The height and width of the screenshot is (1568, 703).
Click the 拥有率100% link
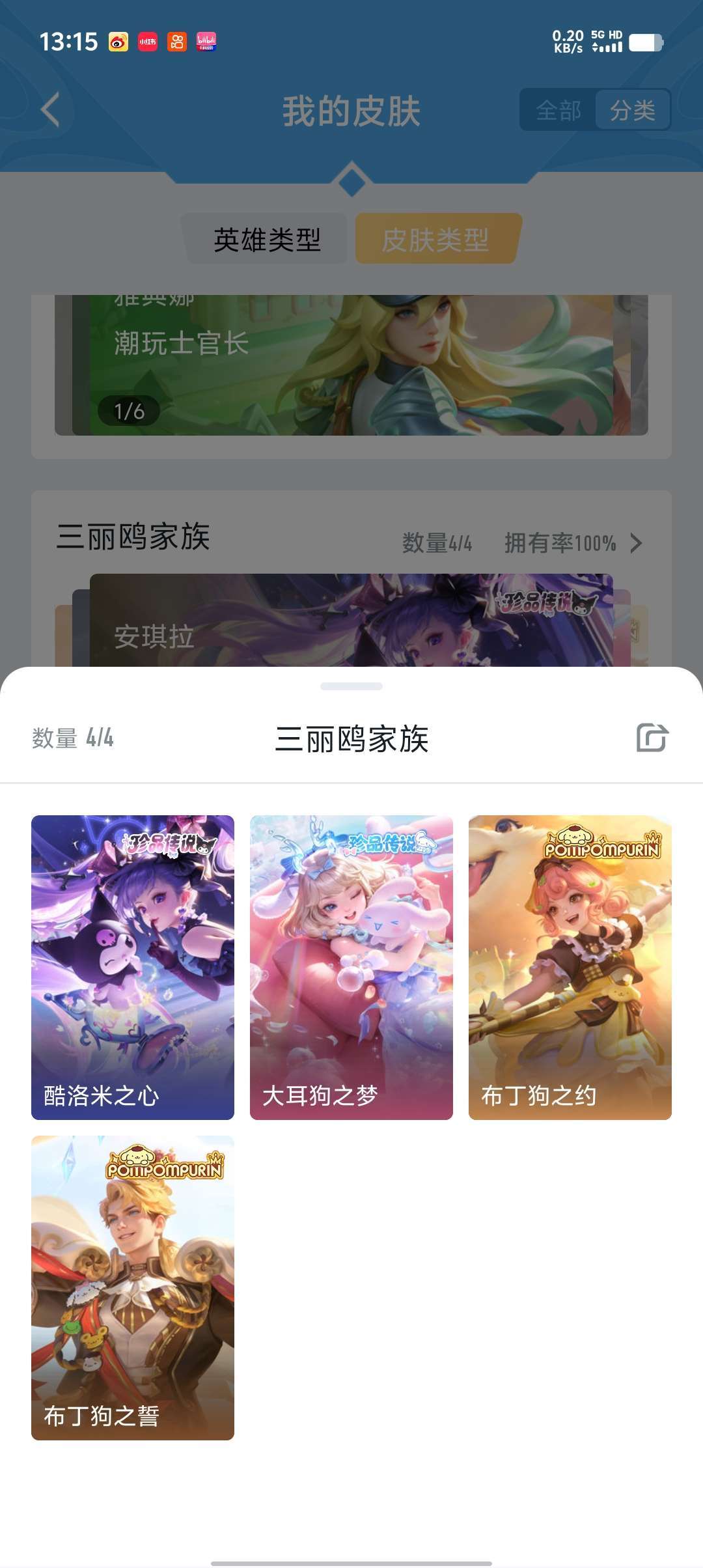558,542
